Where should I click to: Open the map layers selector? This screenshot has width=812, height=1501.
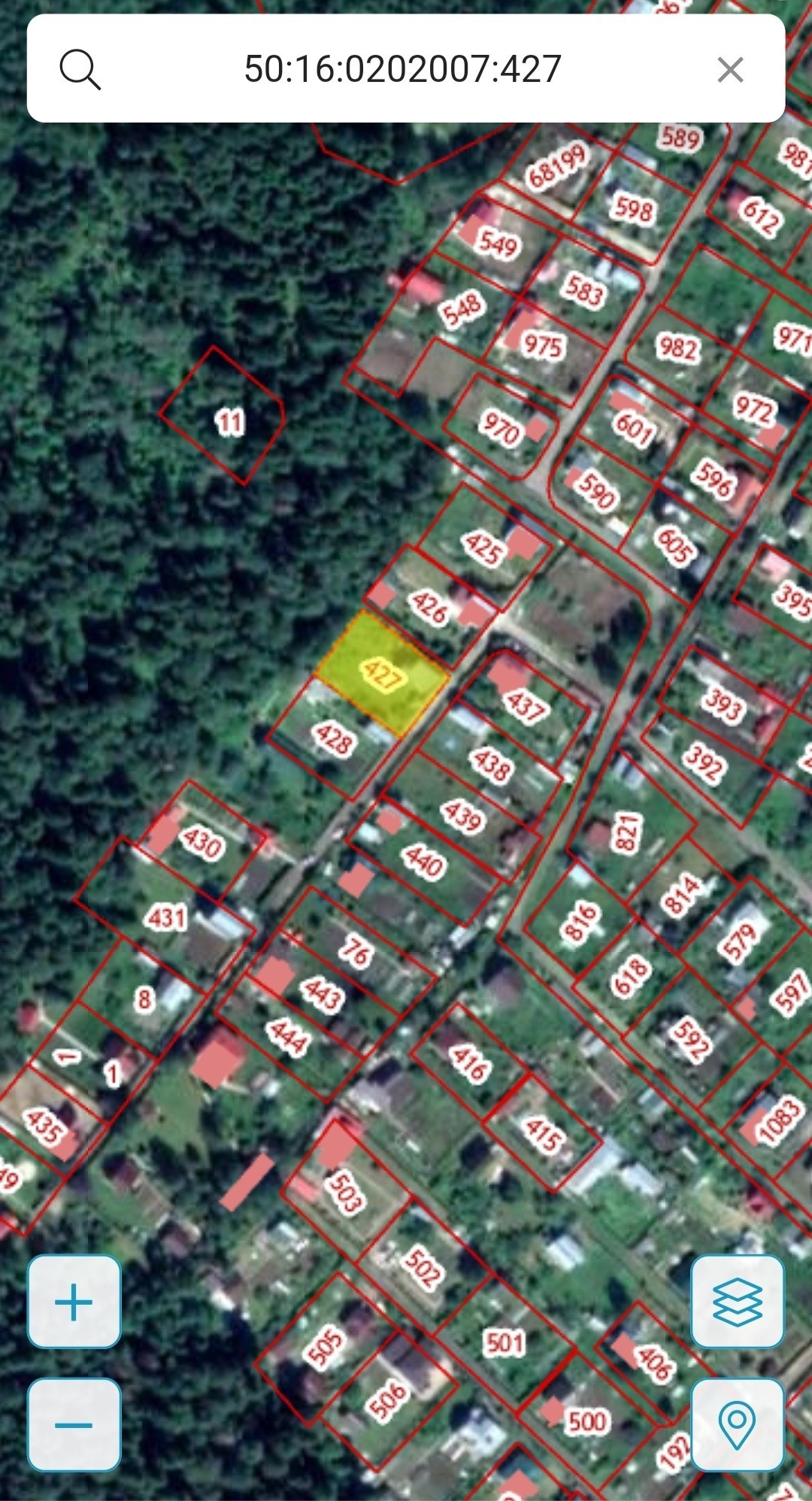tap(737, 1302)
